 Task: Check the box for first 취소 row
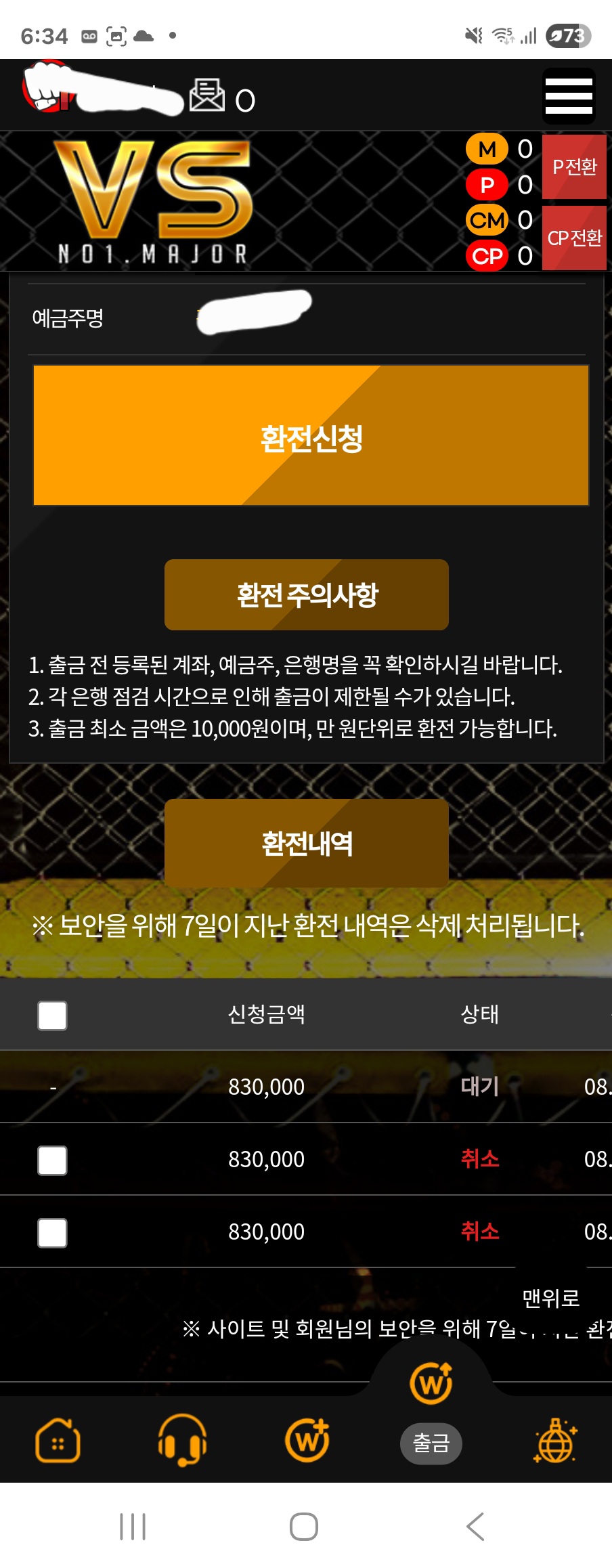[x=52, y=1160]
